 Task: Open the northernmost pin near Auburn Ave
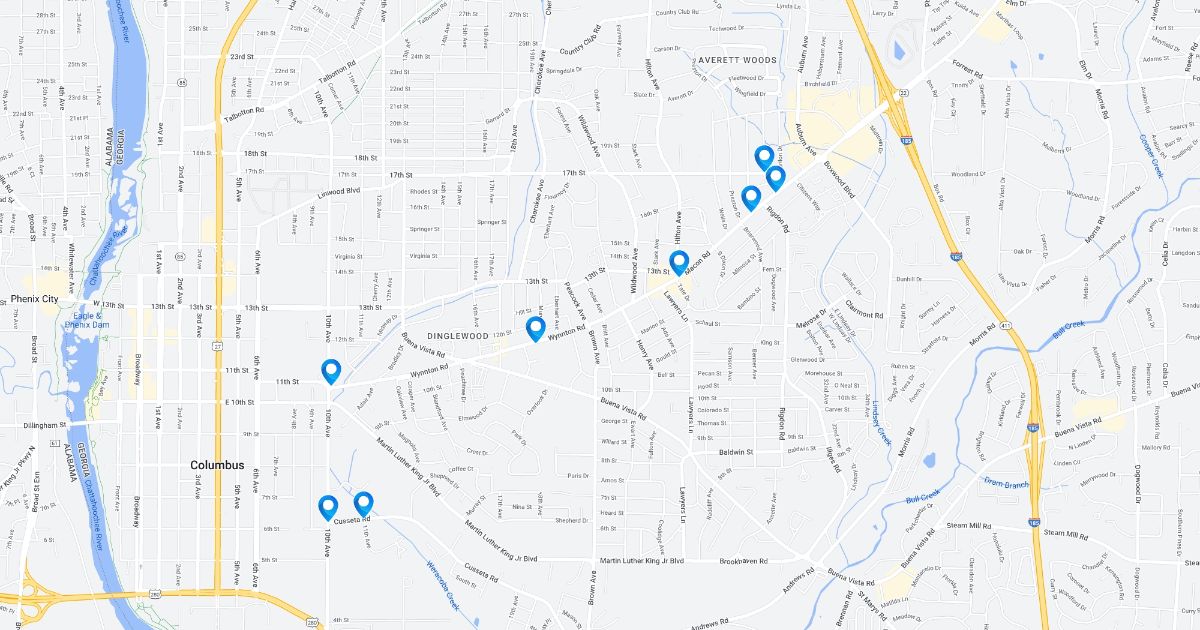point(764,157)
